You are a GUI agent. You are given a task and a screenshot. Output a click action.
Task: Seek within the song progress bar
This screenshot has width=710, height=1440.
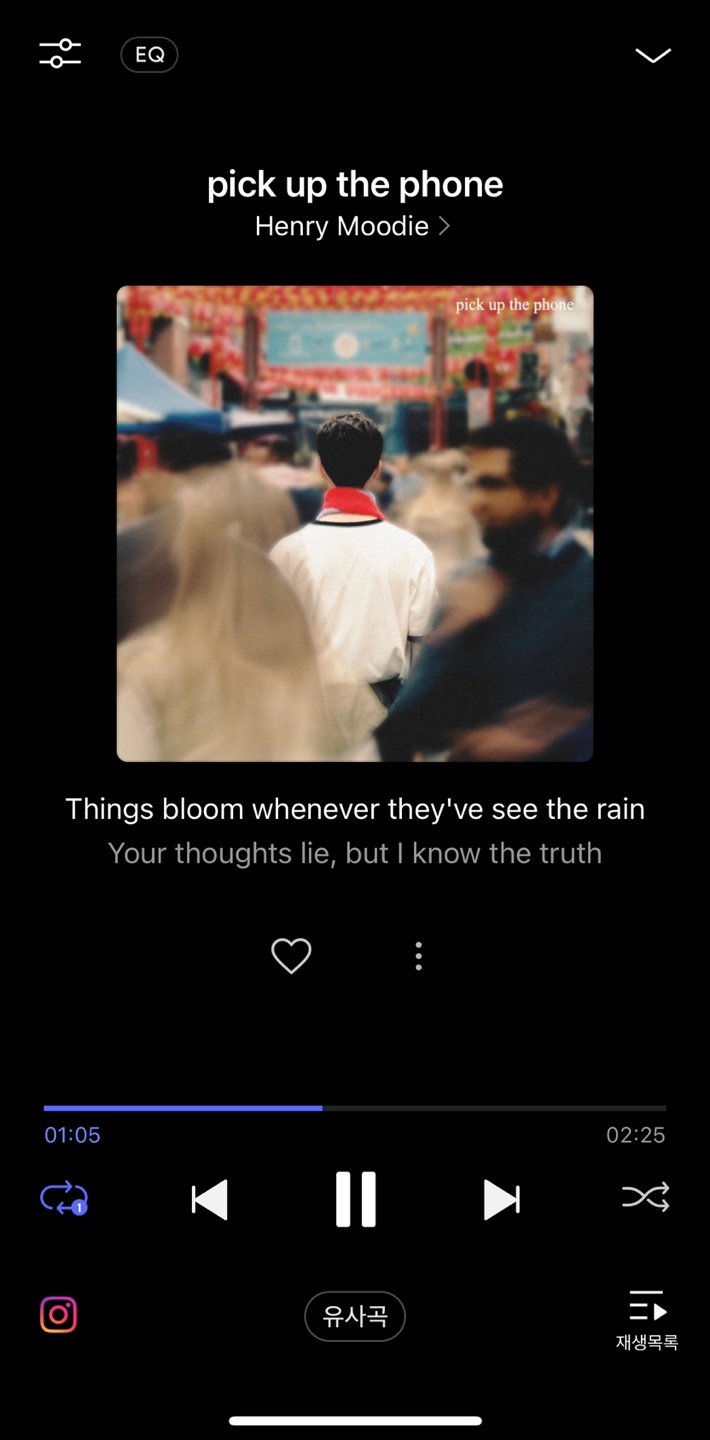[355, 1108]
